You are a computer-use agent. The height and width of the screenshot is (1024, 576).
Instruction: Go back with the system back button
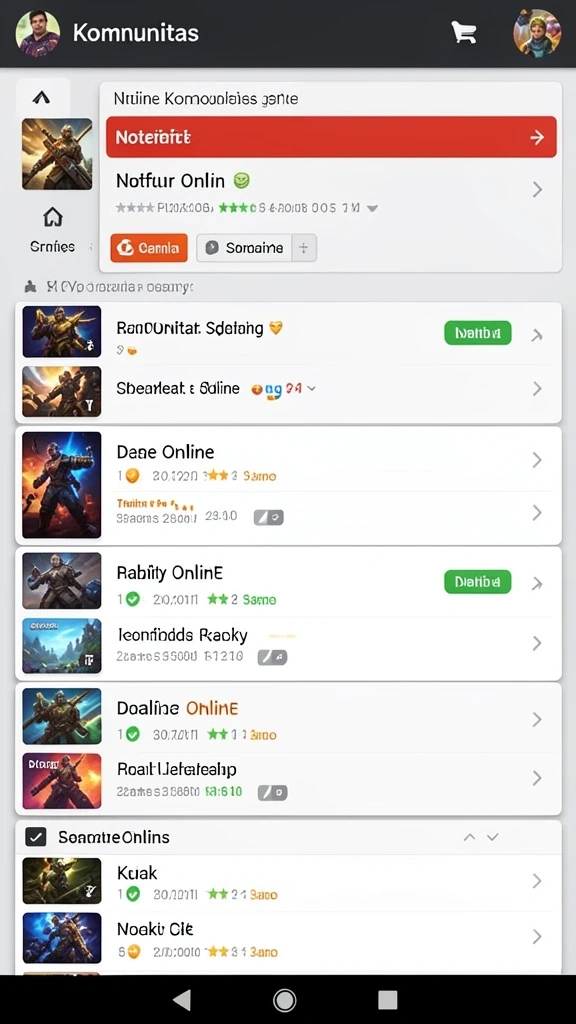pos(182,999)
